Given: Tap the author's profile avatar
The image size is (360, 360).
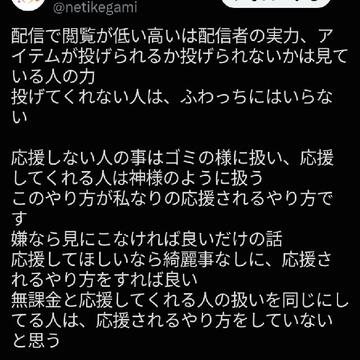Looking at the screenshot, I should 28,4.
